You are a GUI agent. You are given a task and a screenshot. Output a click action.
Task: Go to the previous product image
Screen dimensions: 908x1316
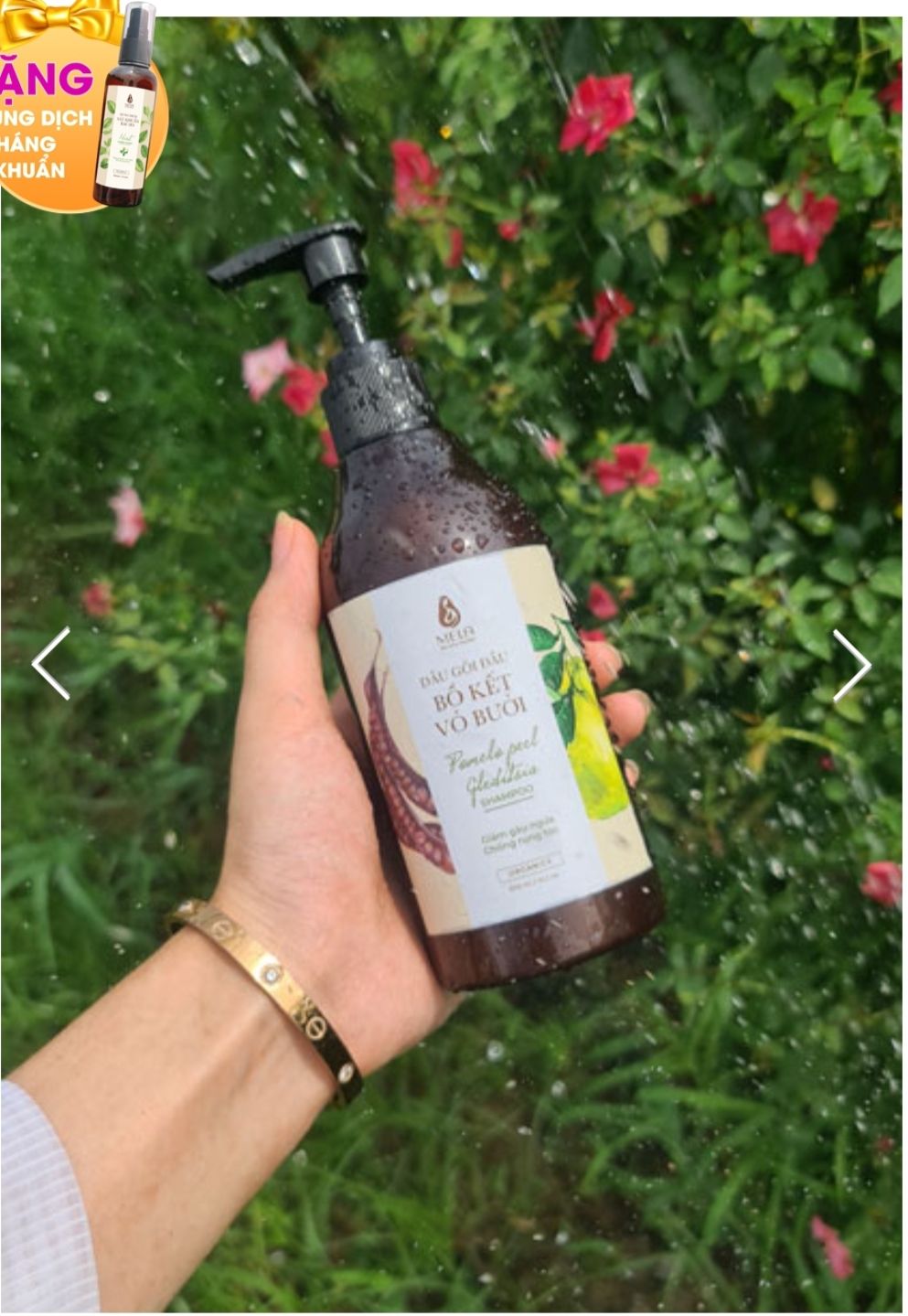pyautogui.click(x=51, y=663)
